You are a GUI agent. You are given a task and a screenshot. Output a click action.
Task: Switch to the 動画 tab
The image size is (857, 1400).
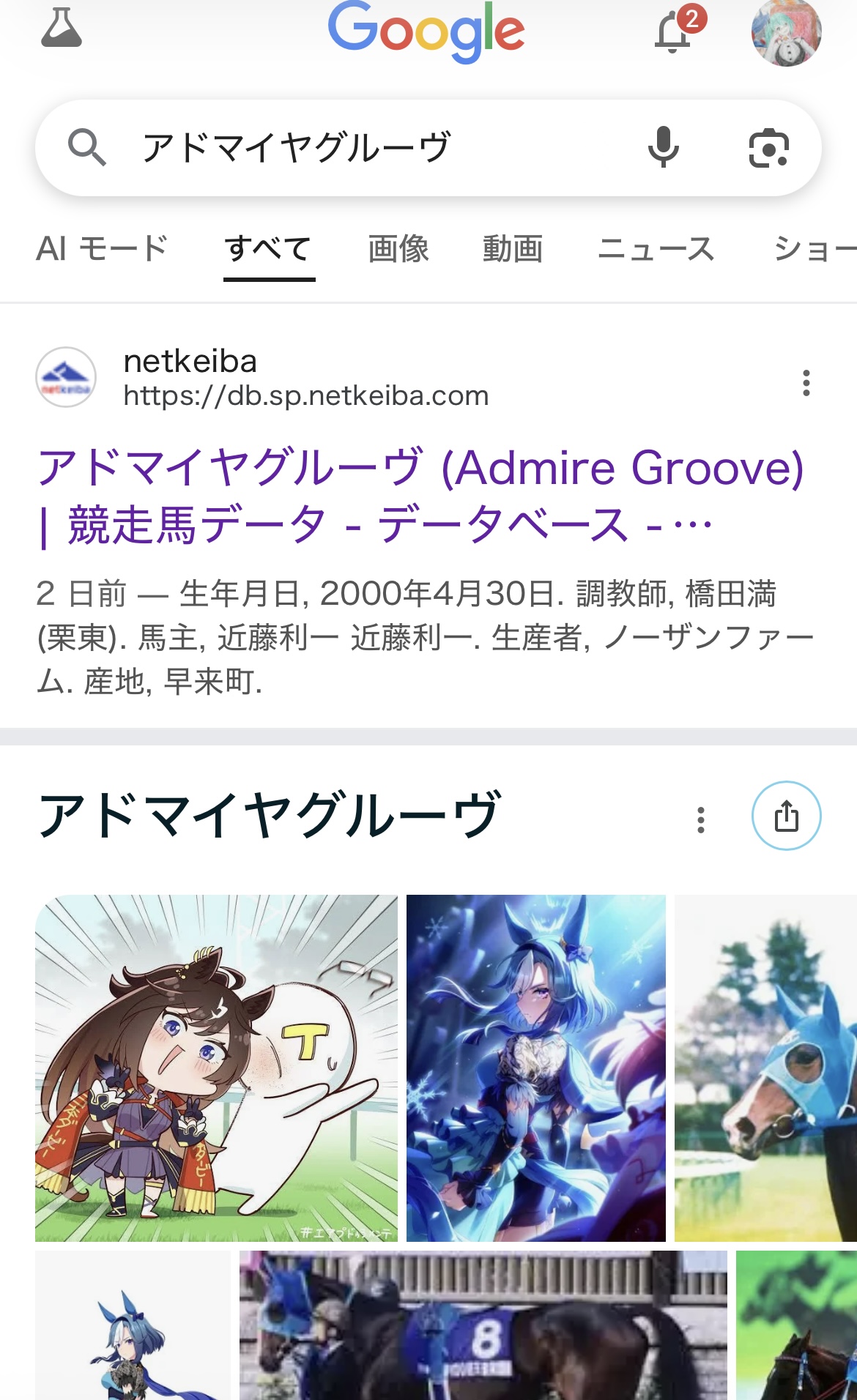(x=513, y=249)
